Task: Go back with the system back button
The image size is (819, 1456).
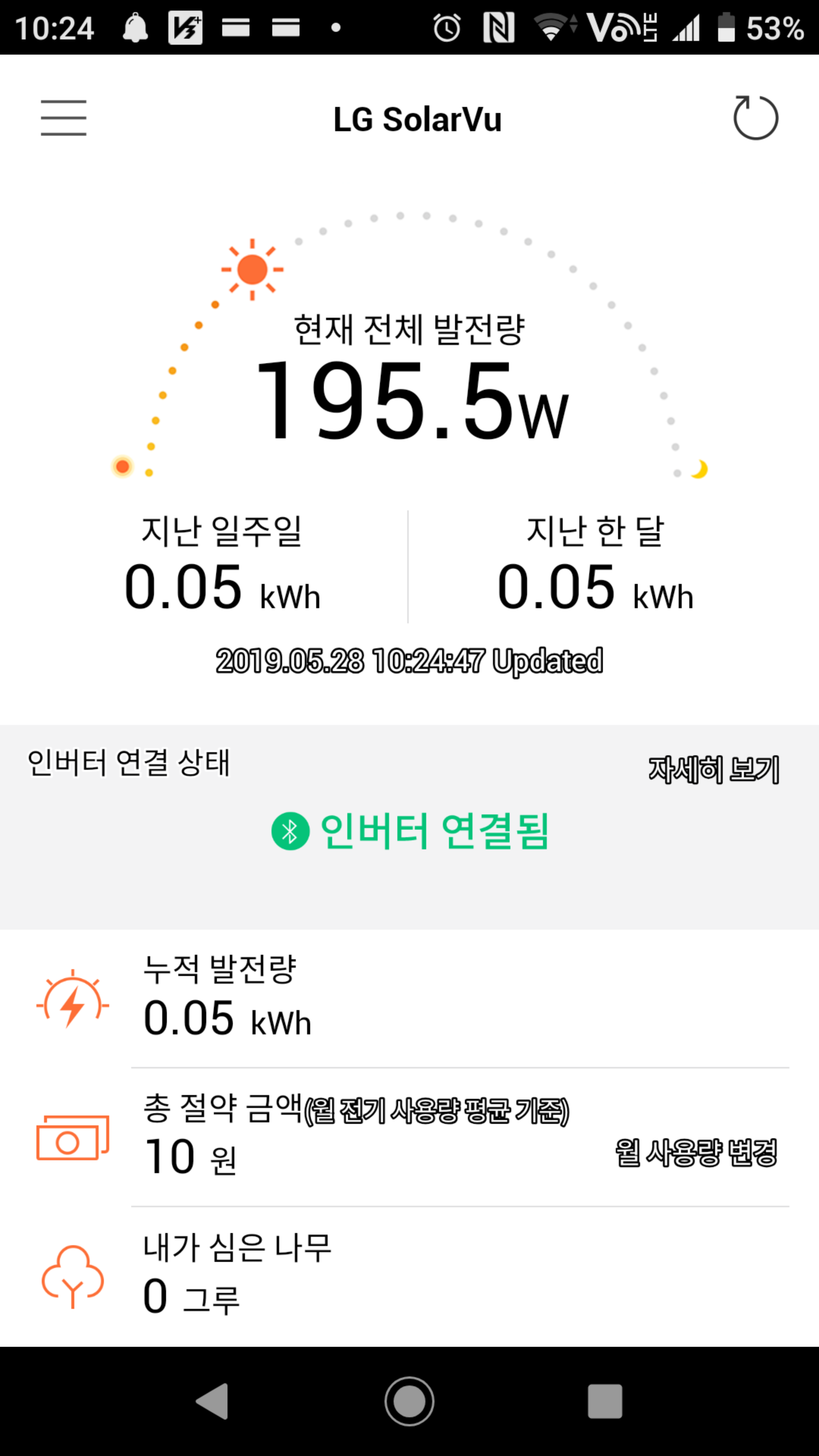Action: point(212,1401)
